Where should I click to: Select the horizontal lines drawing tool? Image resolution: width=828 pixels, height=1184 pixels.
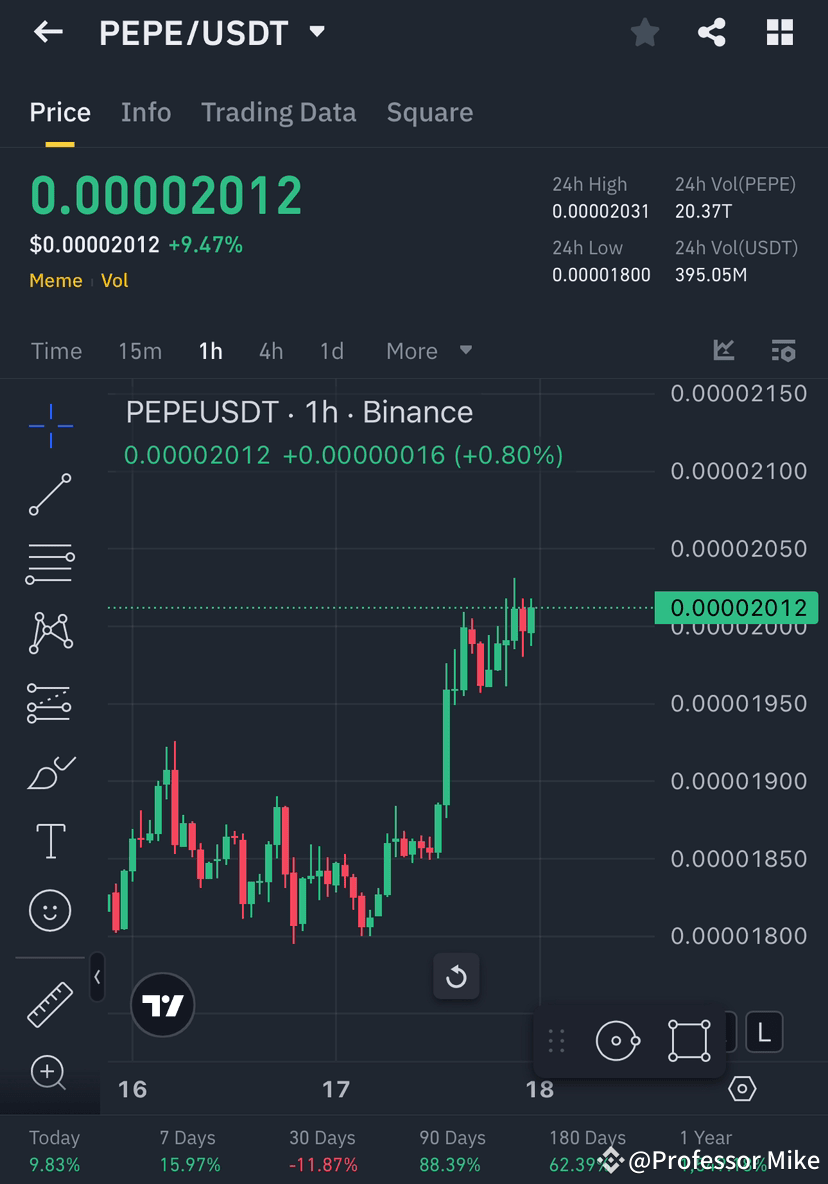49,563
